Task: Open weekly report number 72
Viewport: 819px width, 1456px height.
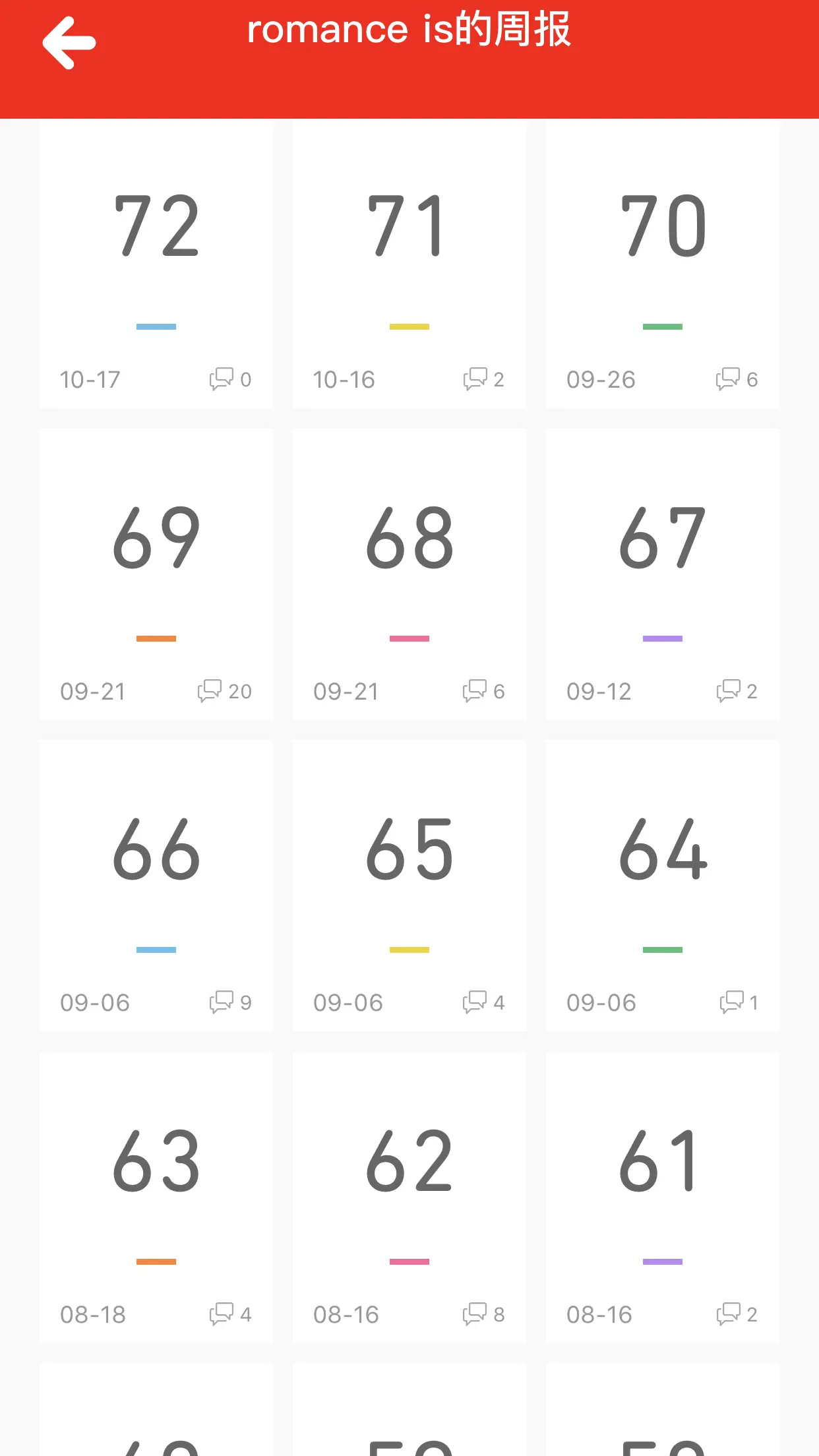Action: coord(156,264)
